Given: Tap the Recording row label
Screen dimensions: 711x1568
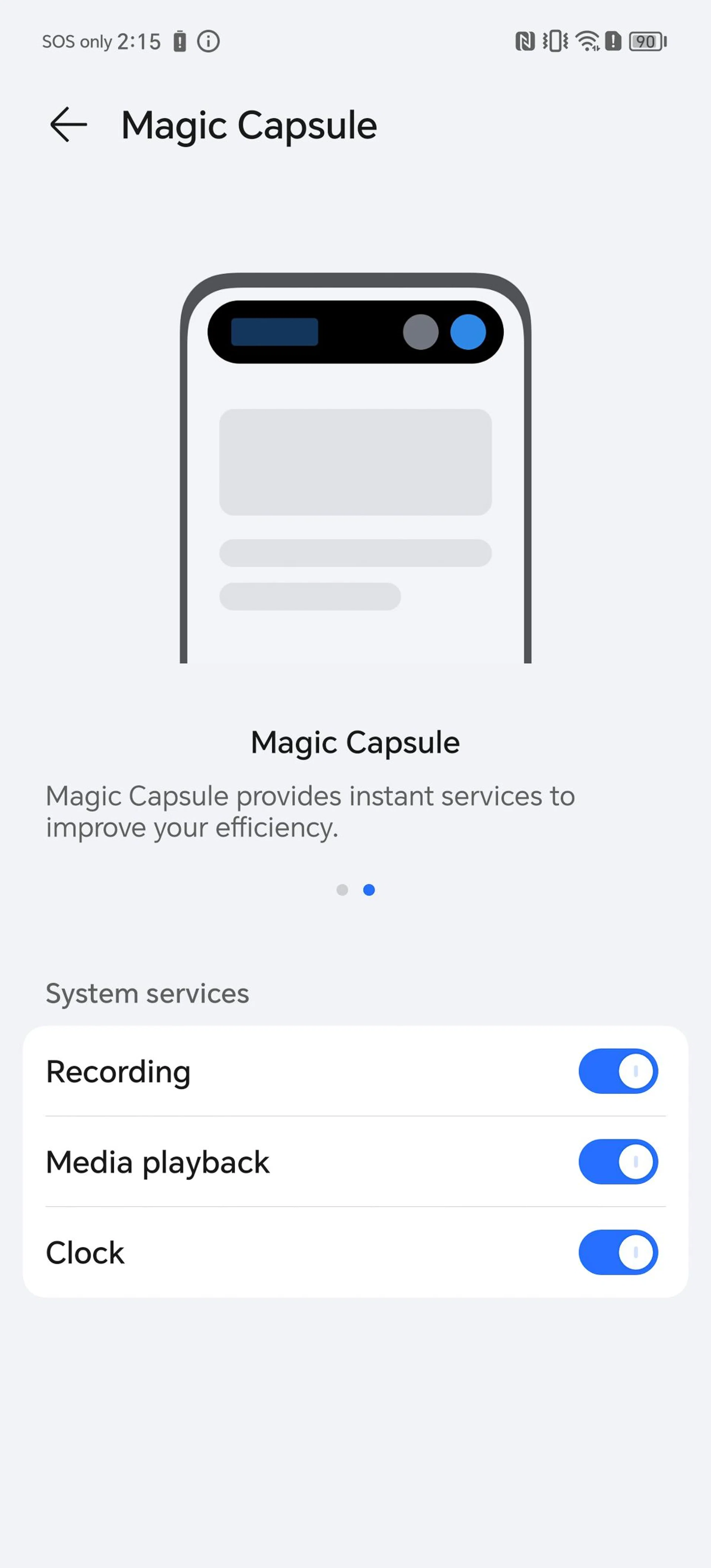Looking at the screenshot, I should 119,1072.
